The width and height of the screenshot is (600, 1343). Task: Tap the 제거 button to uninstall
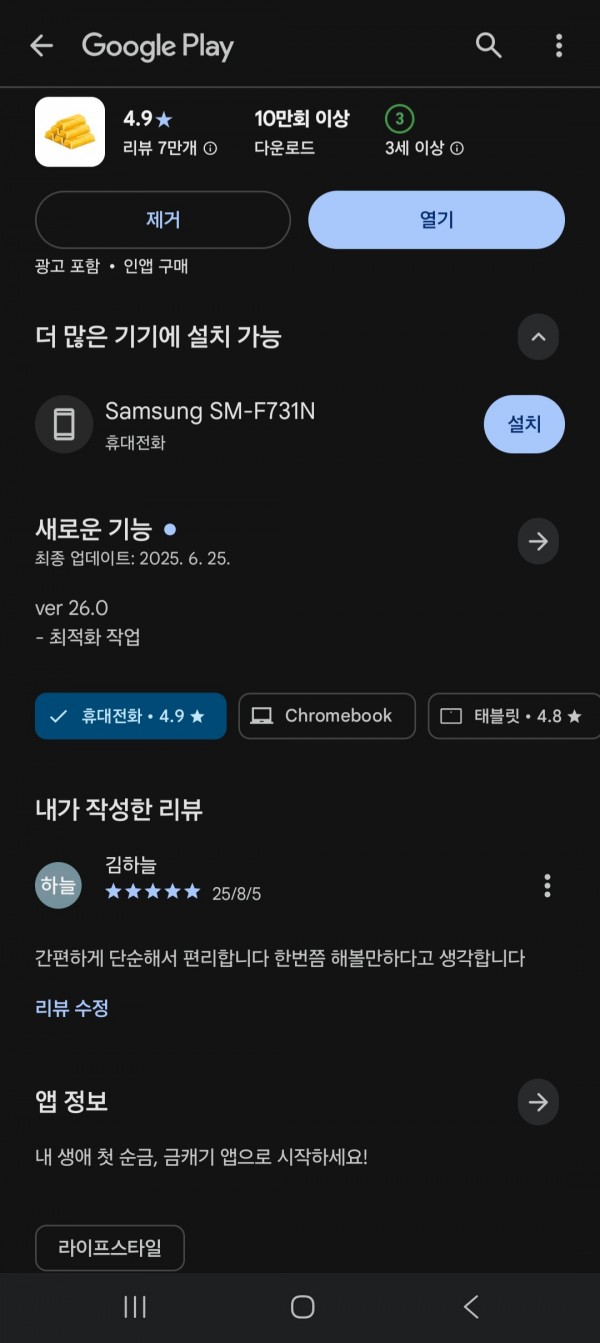coord(163,220)
